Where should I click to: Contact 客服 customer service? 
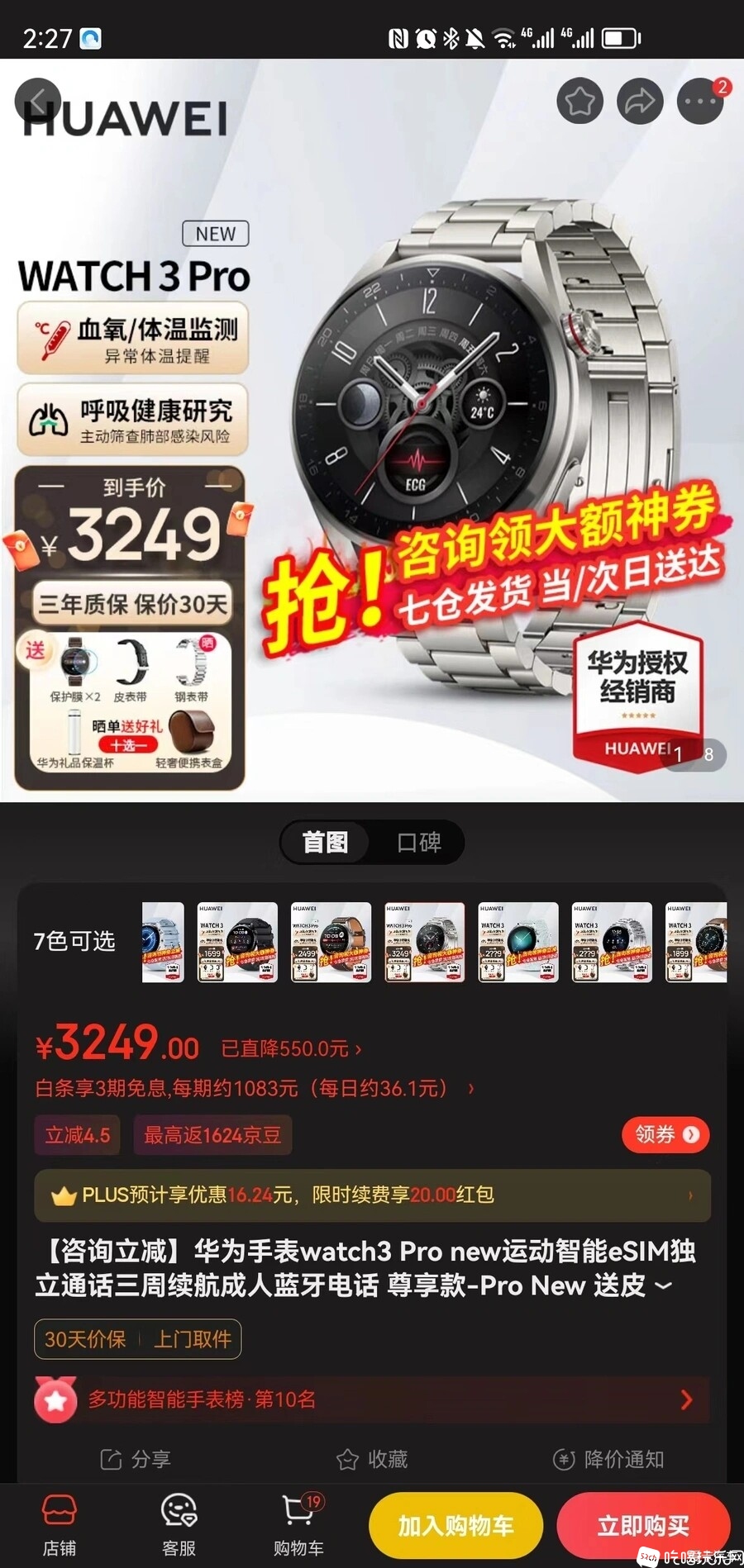pos(179,1525)
